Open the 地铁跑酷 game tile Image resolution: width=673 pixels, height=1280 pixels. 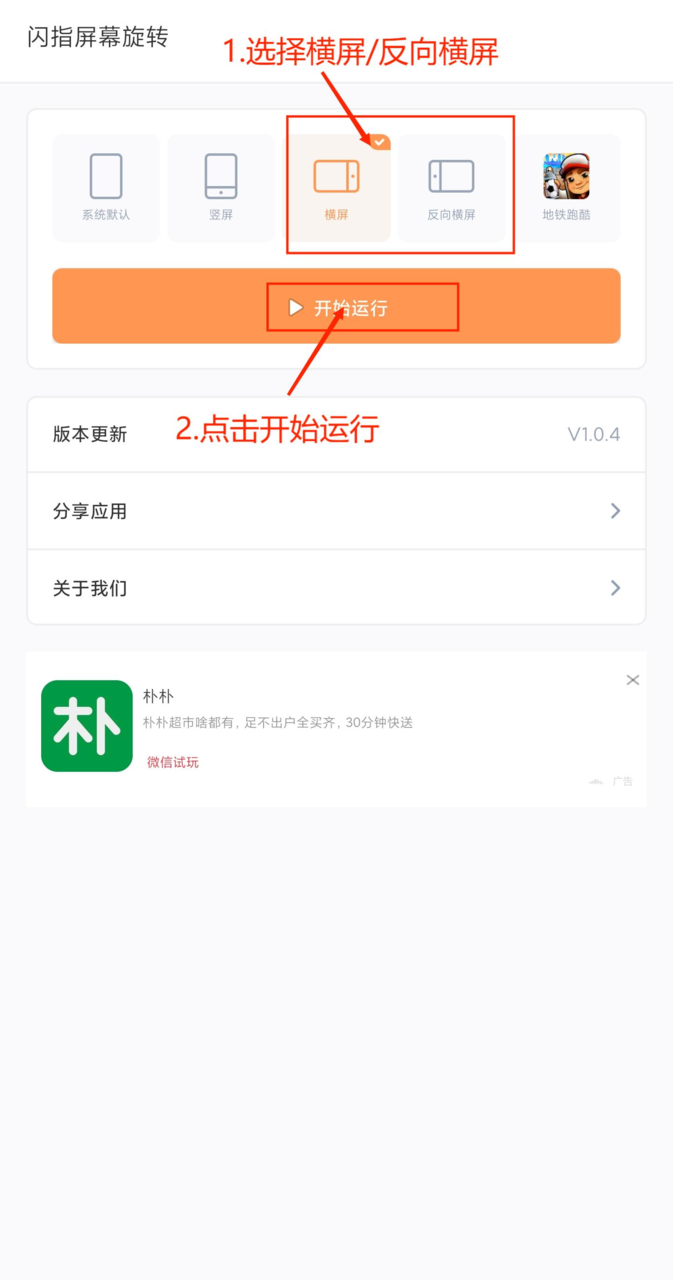[566, 187]
